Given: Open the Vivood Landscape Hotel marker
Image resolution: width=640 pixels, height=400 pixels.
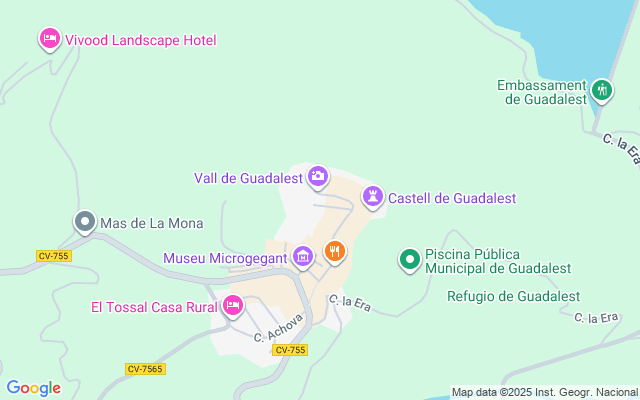Looking at the screenshot, I should pyautogui.click(x=49, y=39).
